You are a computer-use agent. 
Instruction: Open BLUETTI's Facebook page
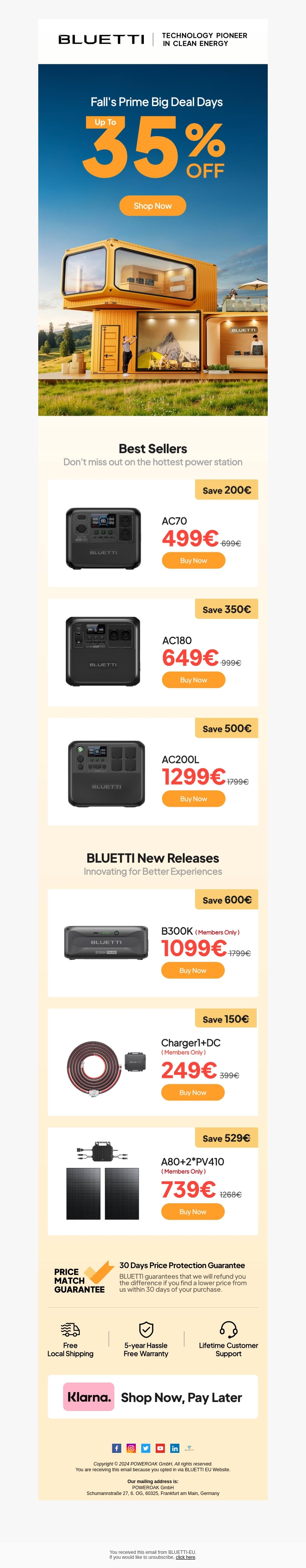click(x=117, y=1448)
